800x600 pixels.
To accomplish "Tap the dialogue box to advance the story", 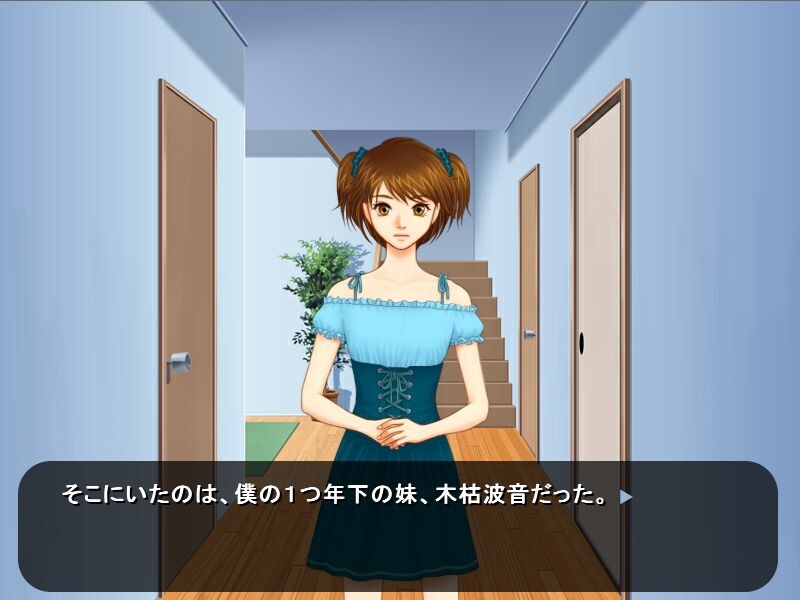I will pyautogui.click(x=398, y=525).
